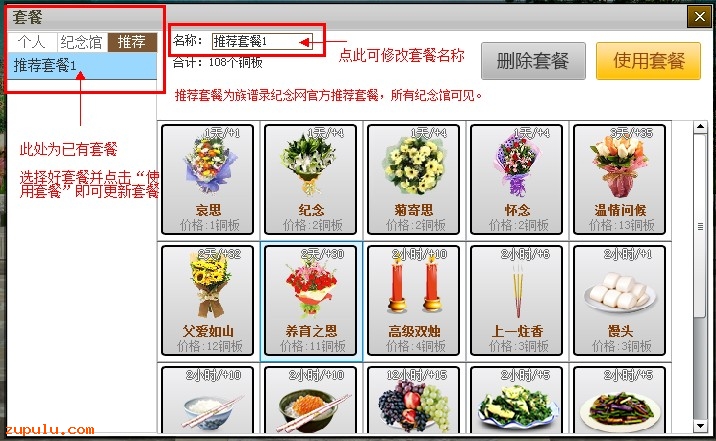Screen dimensions: 716x441
Task: Choose the 养育之恩 carnation bouquet
Action: point(311,300)
